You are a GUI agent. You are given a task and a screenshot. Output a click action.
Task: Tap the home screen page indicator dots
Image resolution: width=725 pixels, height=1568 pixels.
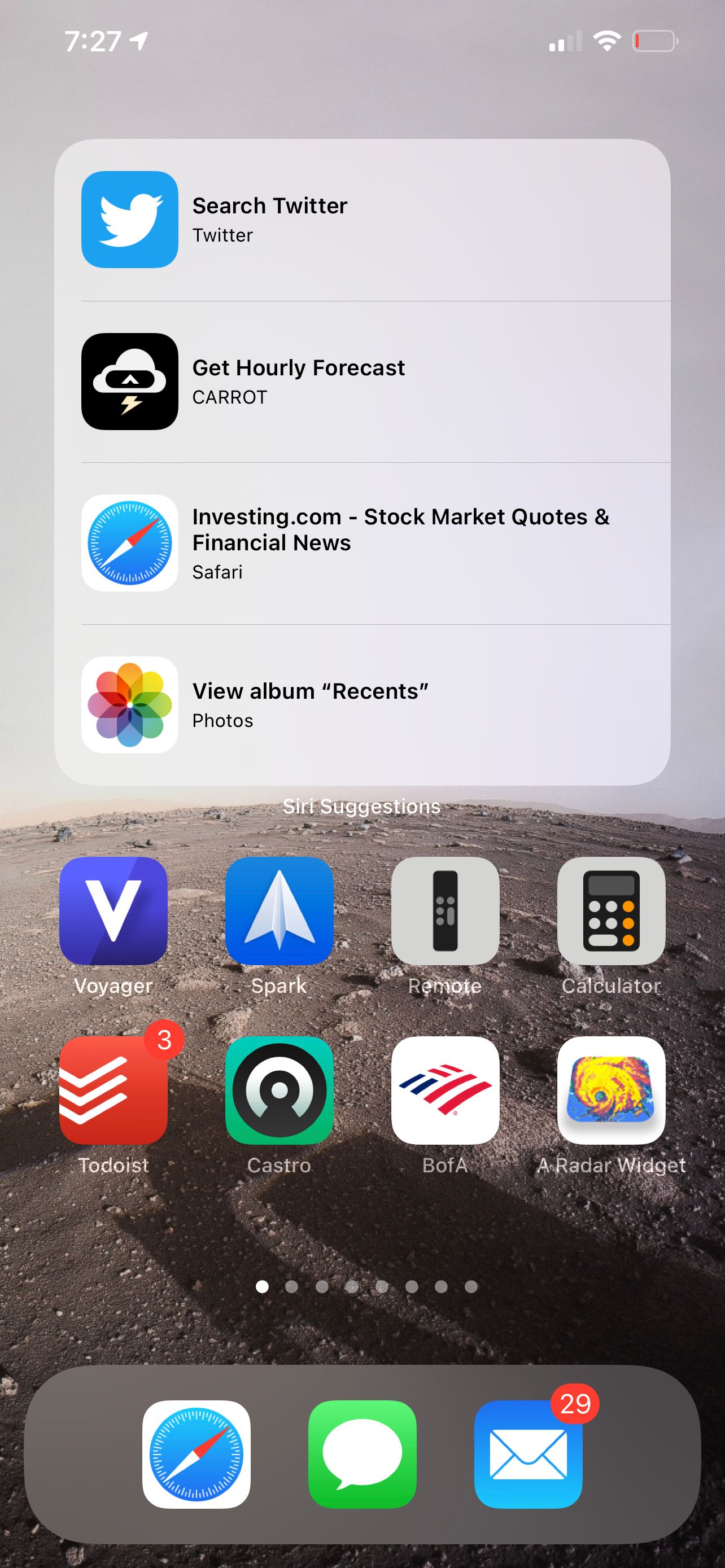366,1286
